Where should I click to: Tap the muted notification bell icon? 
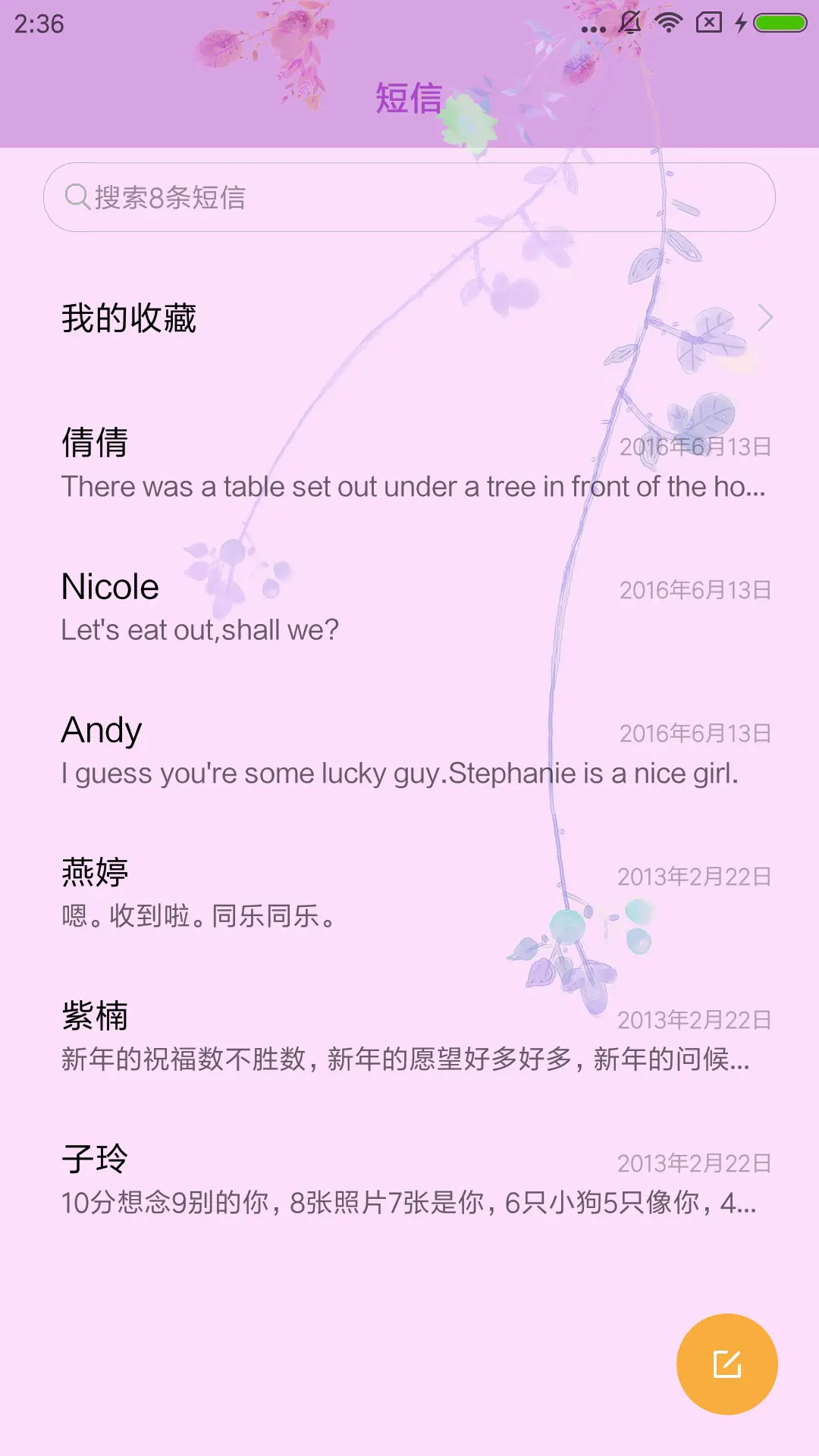click(x=629, y=21)
